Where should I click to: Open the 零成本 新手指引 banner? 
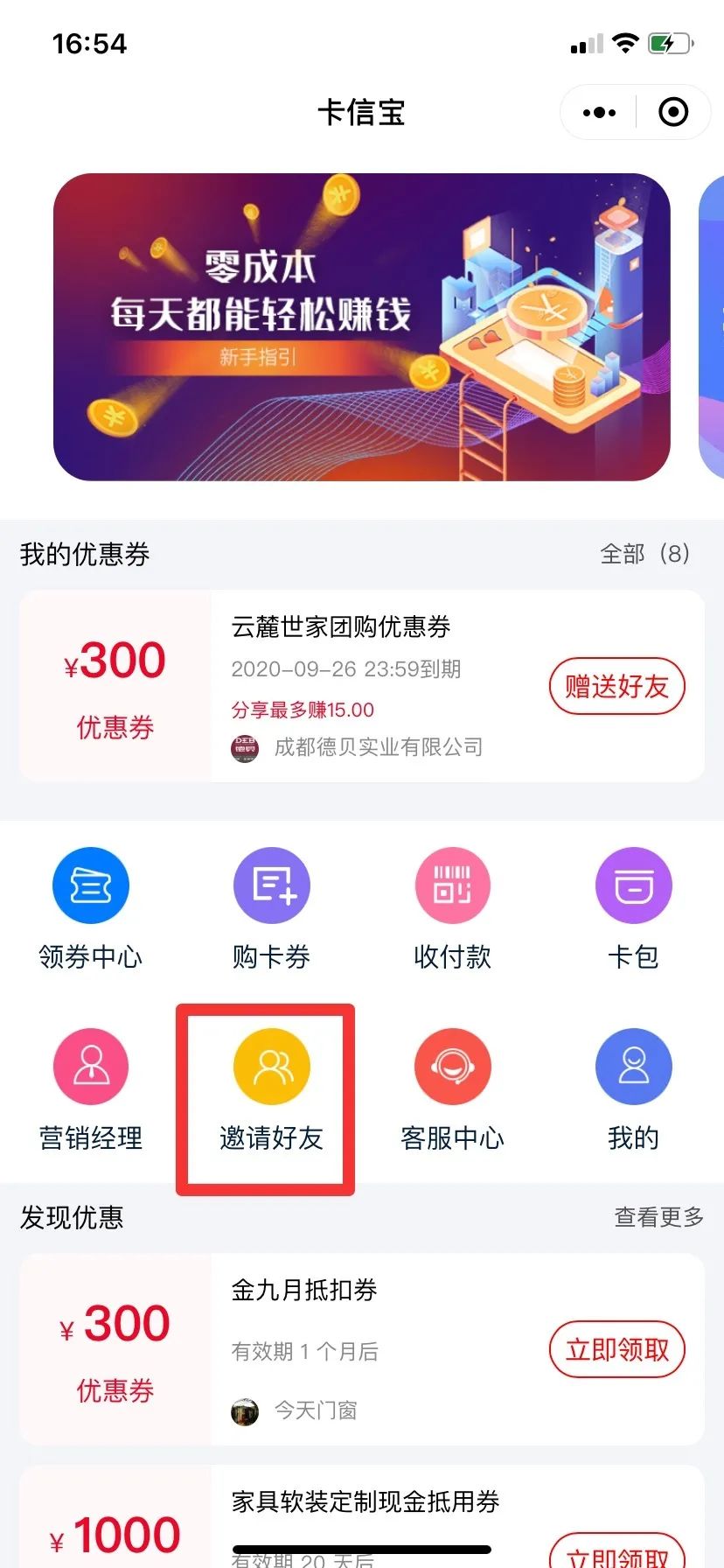pos(362,326)
